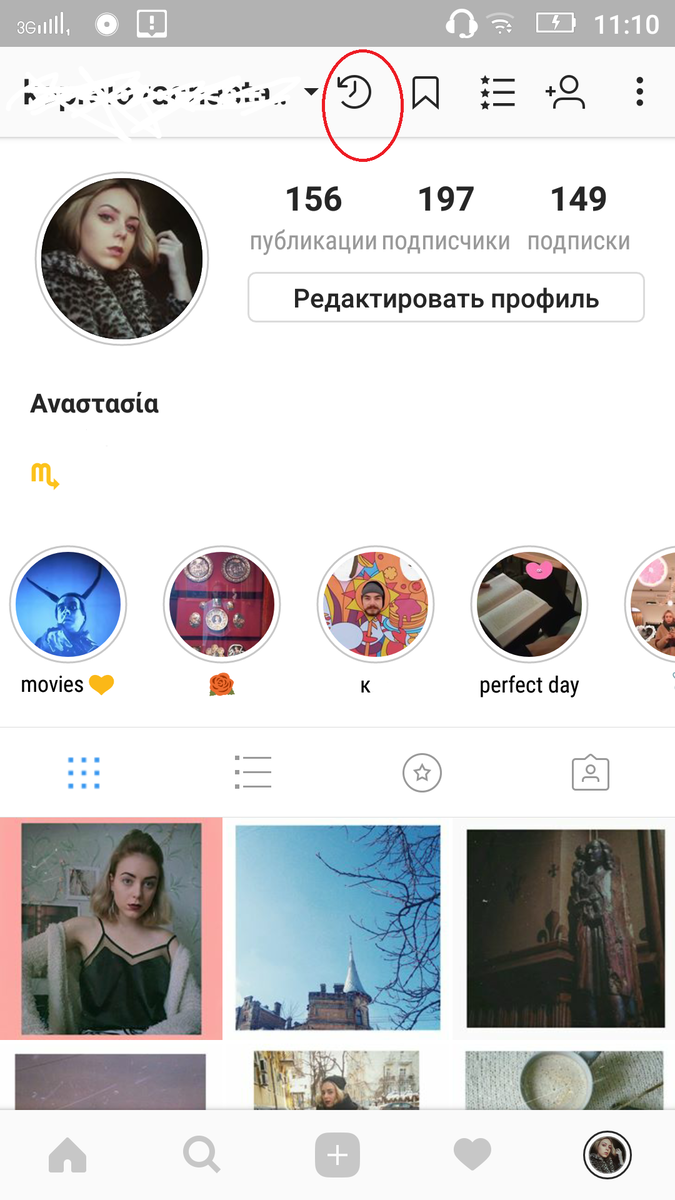
Task: Create a new post with plus
Action: (x=337, y=1156)
